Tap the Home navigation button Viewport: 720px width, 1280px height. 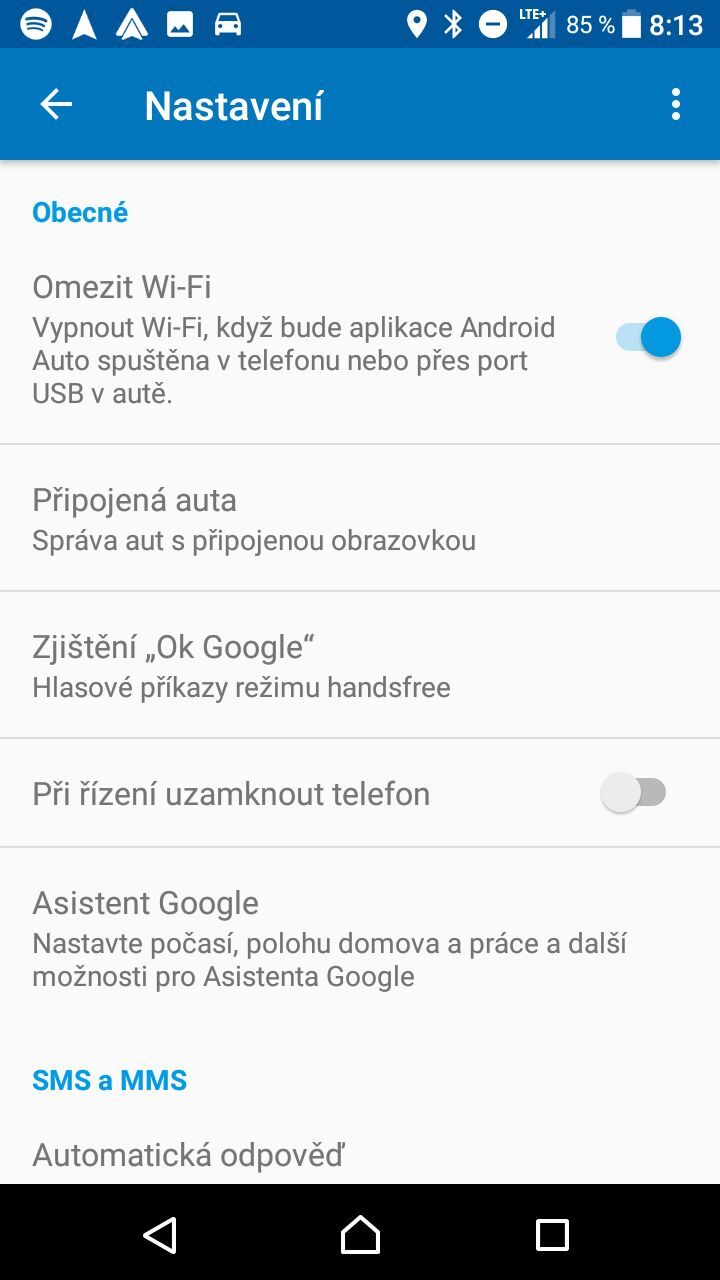(x=360, y=1236)
